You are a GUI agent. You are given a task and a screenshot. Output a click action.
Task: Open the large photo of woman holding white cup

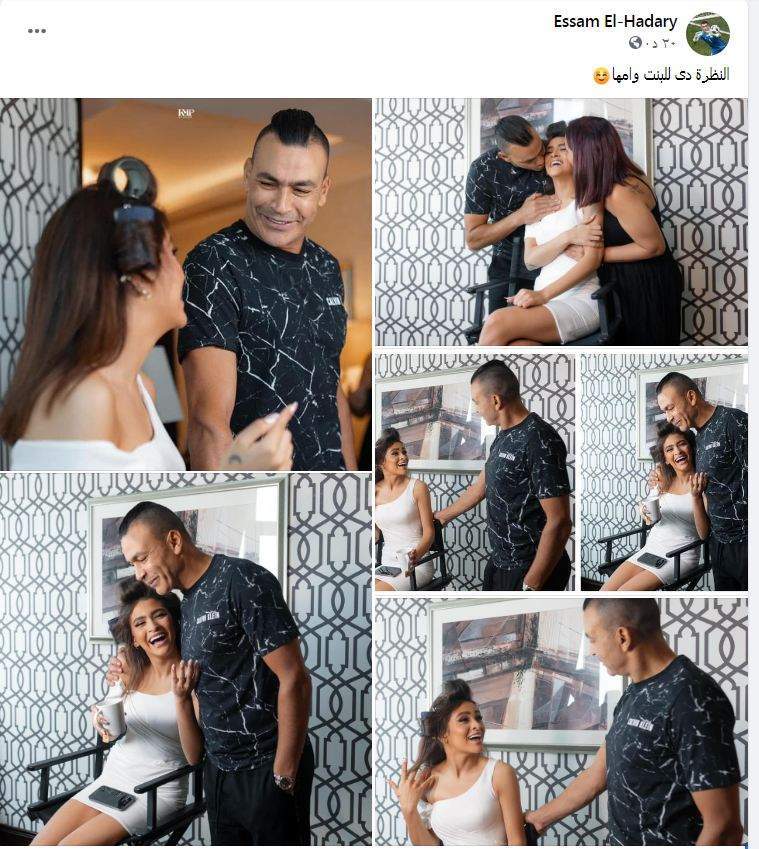[x=186, y=659]
